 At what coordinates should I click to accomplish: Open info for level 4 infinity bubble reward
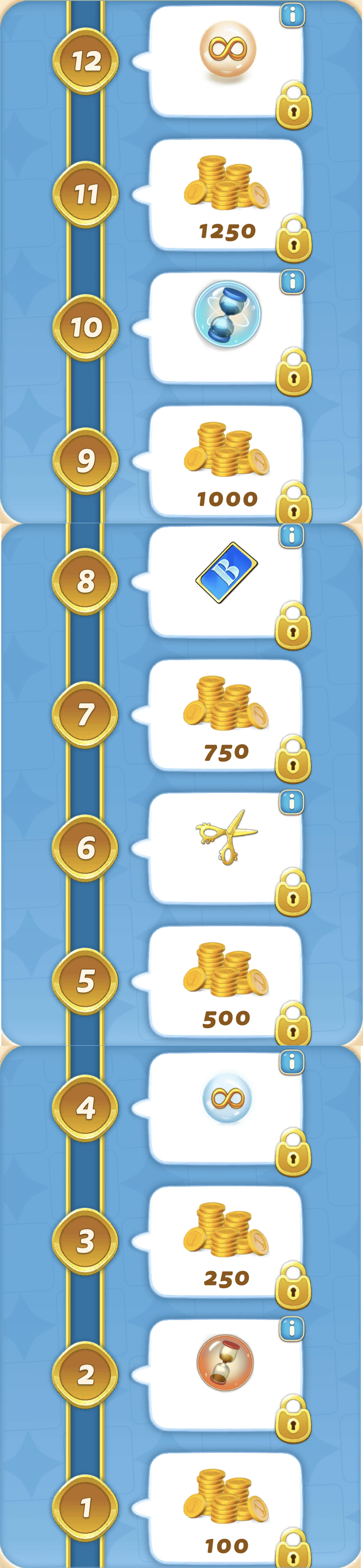point(292,1062)
